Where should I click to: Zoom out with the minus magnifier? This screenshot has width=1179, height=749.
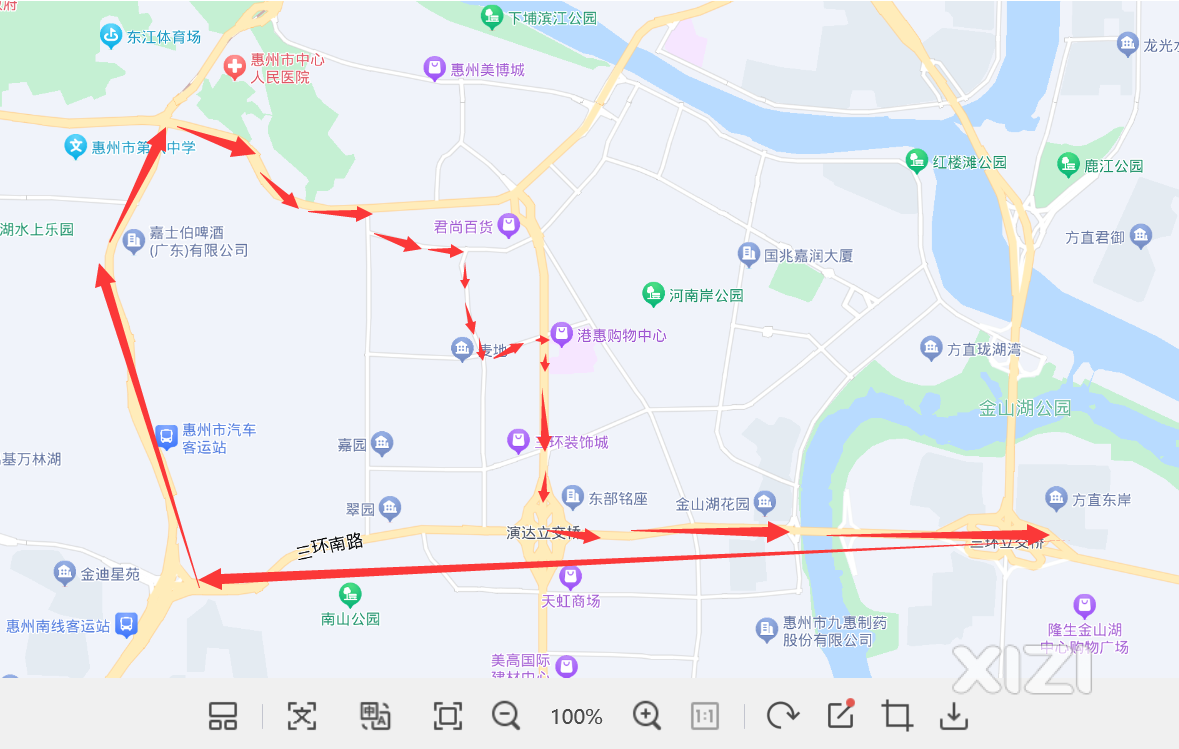506,716
